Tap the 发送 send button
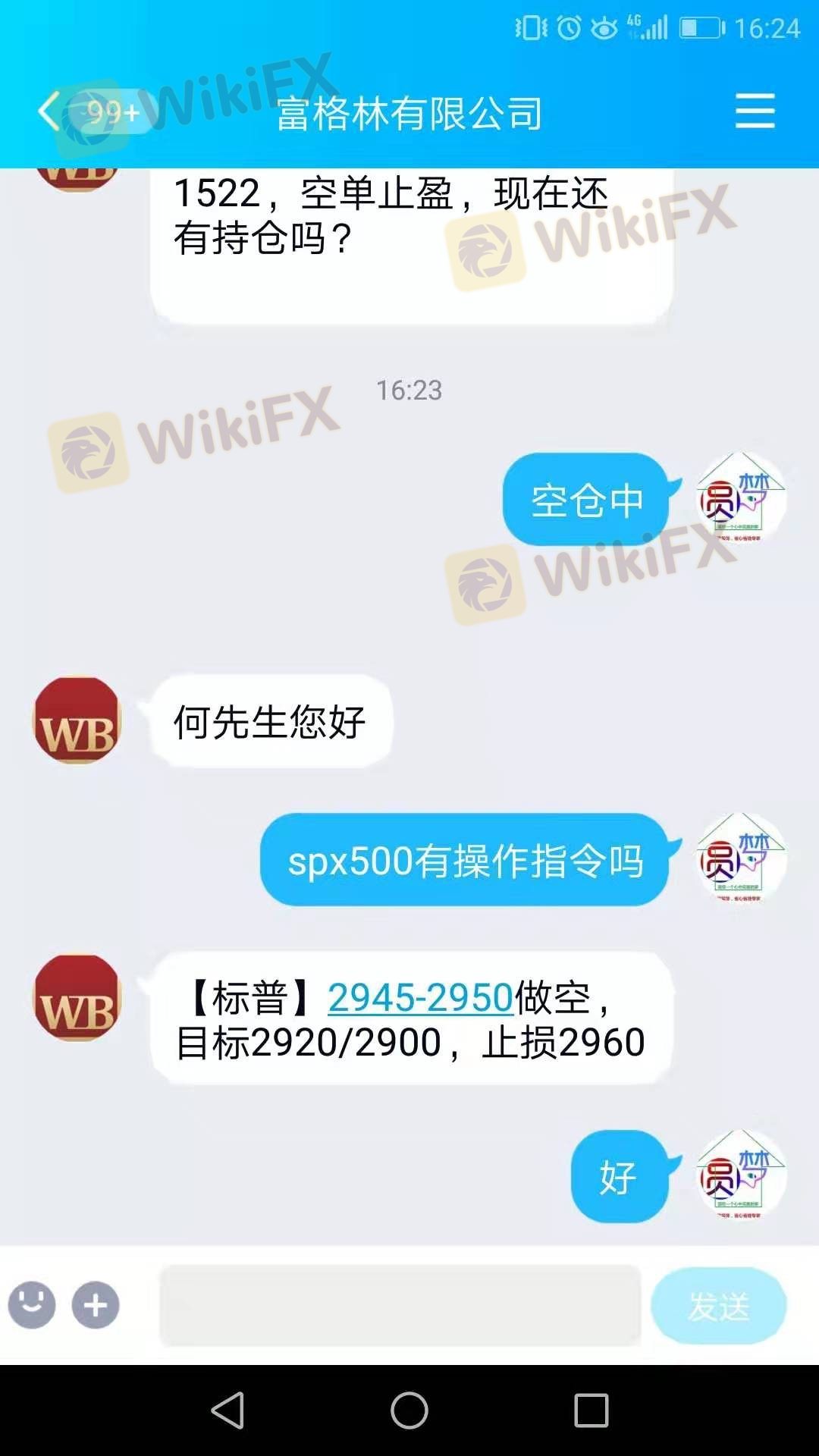Viewport: 819px width, 1456px height. [x=718, y=1306]
